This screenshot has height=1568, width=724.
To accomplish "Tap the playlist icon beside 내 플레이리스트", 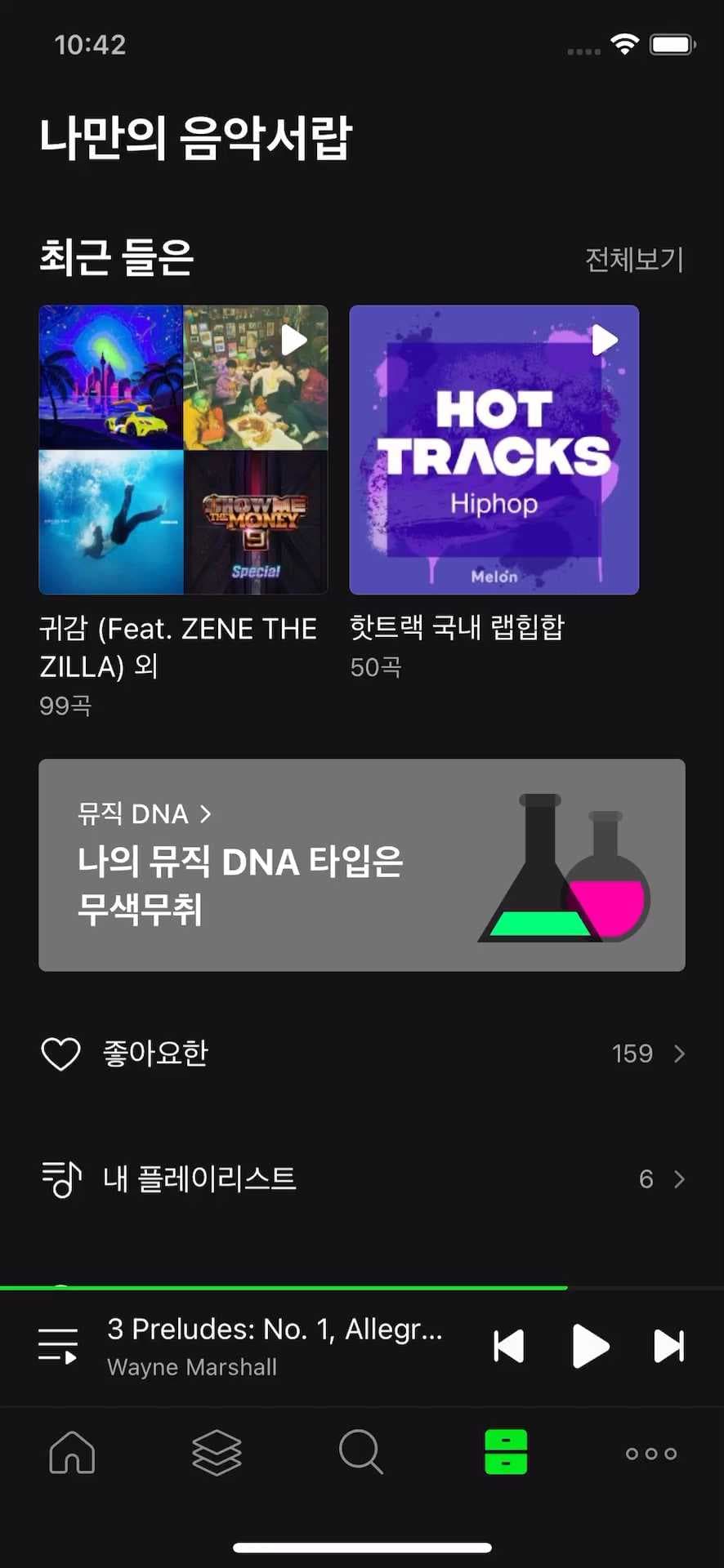I will [x=60, y=1178].
